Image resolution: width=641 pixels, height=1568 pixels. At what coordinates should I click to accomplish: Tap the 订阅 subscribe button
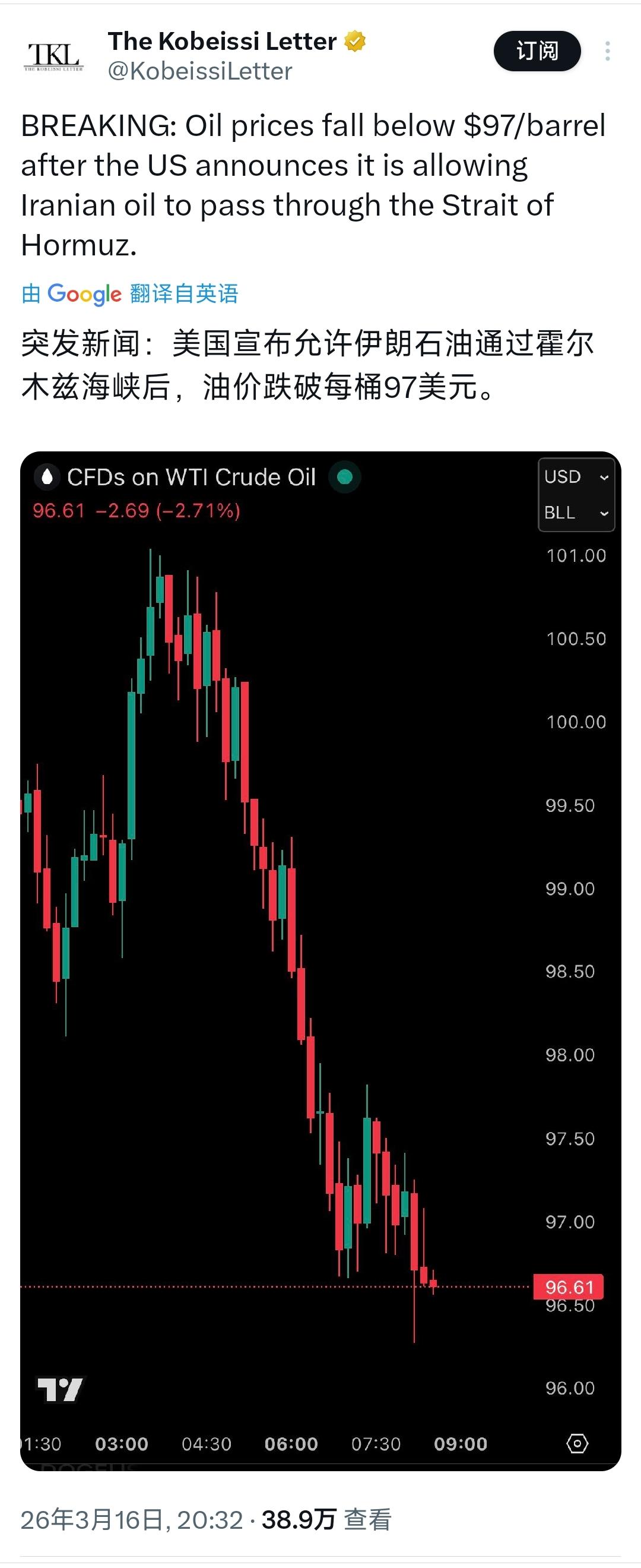537,51
